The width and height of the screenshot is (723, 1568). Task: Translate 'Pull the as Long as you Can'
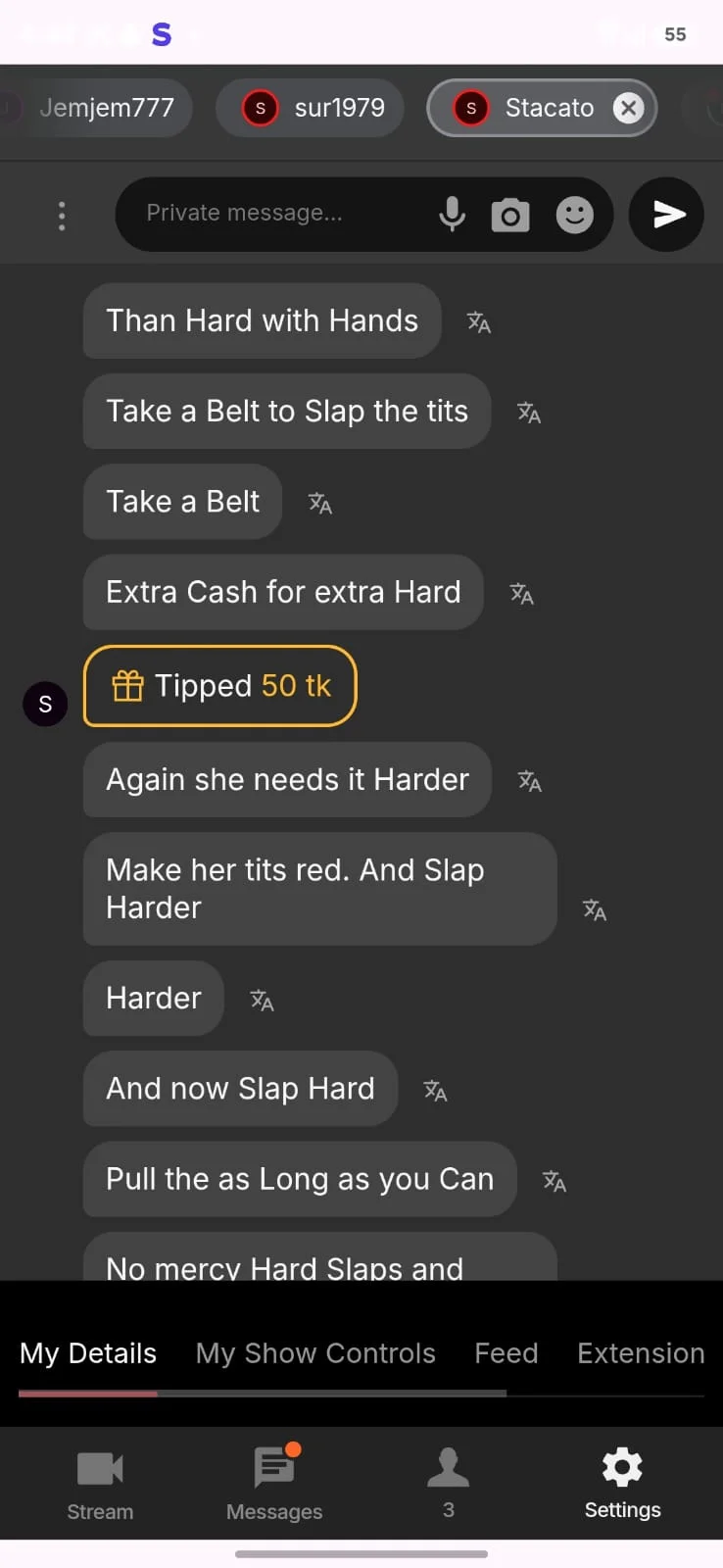pos(554,1181)
